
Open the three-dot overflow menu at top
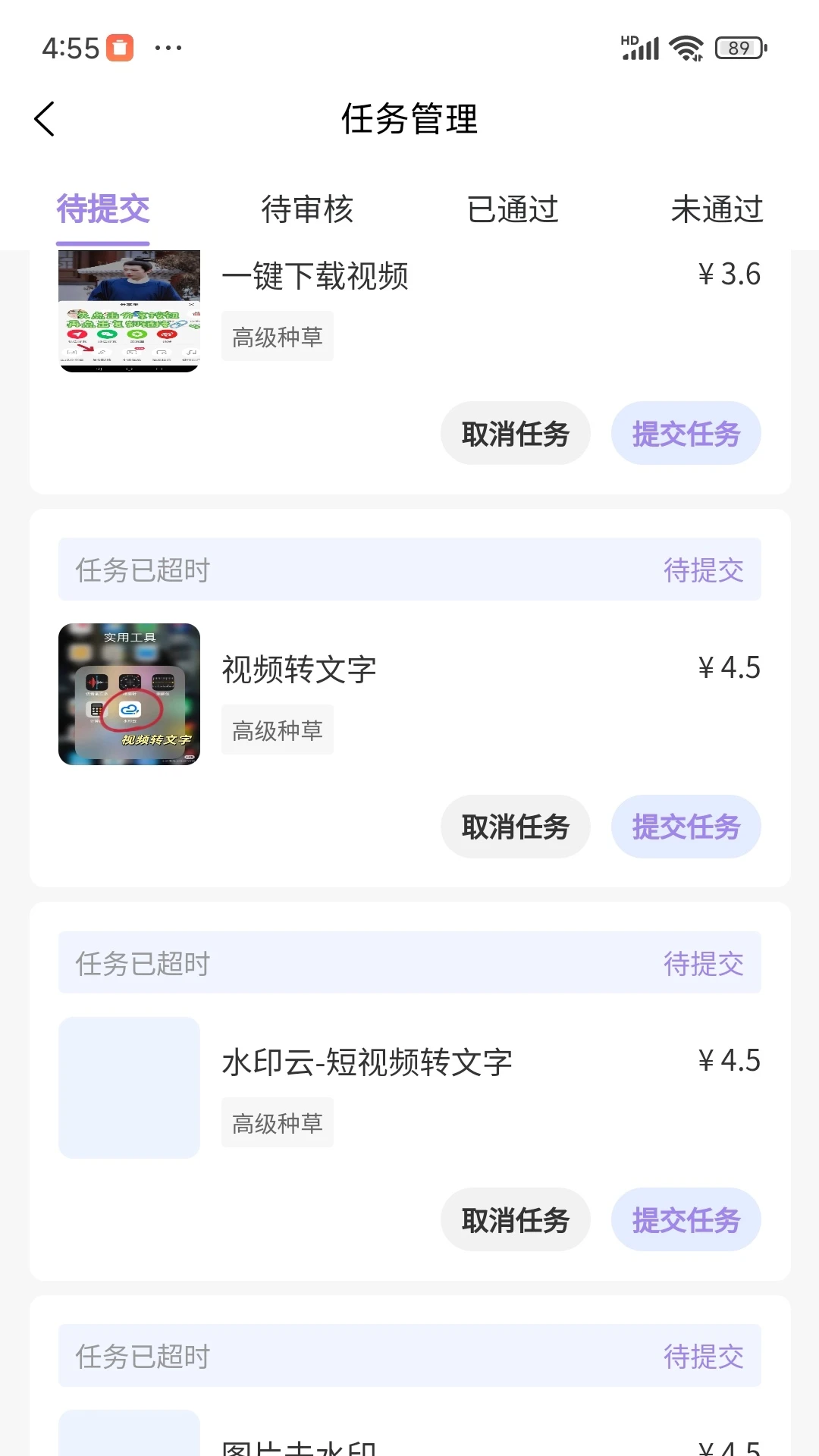click(168, 48)
